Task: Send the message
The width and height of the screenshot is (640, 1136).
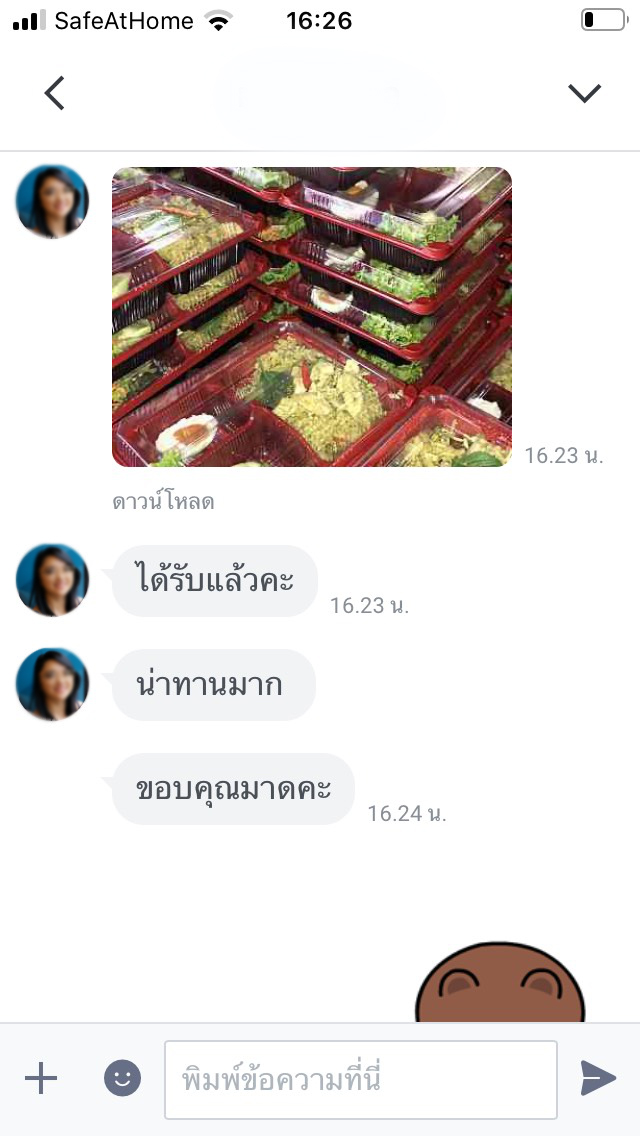Action: point(598,1078)
